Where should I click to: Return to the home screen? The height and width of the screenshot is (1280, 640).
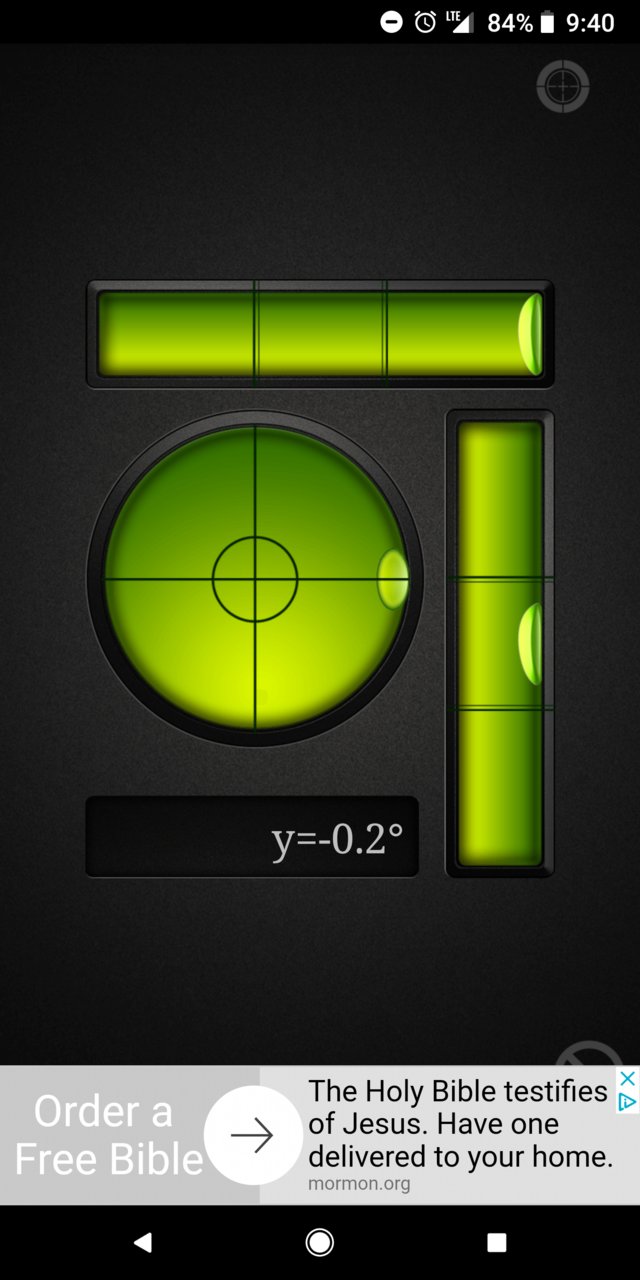pyautogui.click(x=320, y=1242)
